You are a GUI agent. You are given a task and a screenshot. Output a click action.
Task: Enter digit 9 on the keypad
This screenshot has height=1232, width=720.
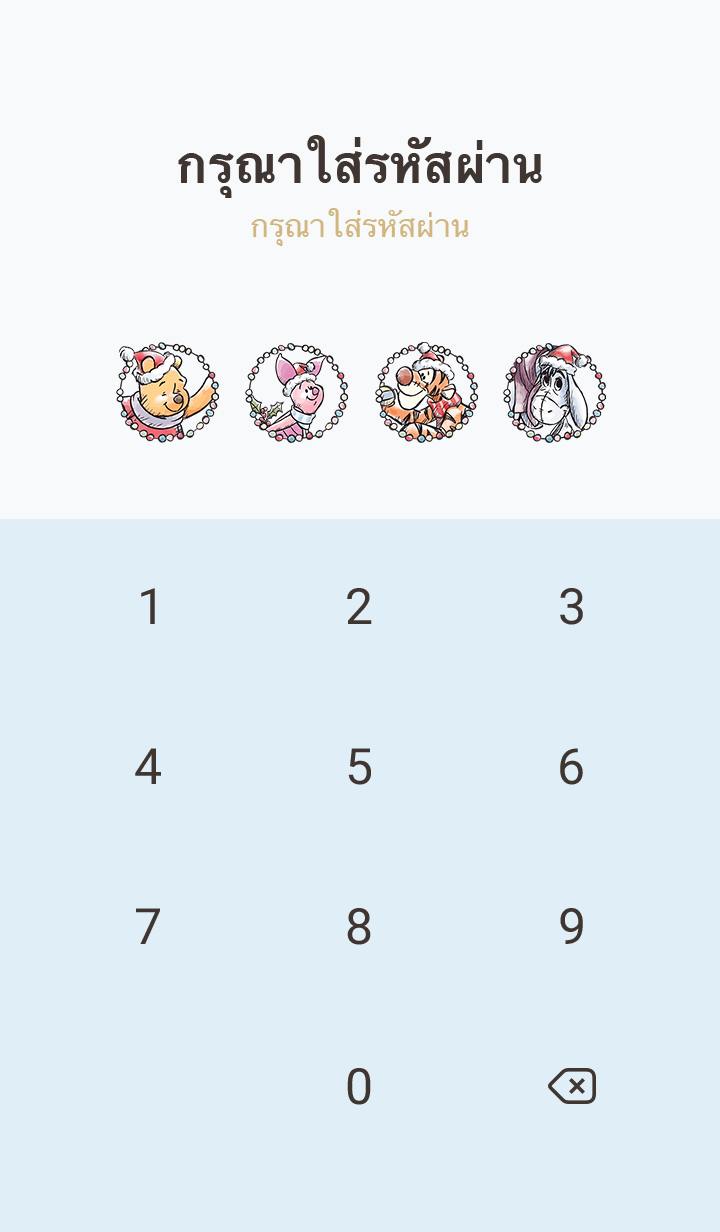571,927
